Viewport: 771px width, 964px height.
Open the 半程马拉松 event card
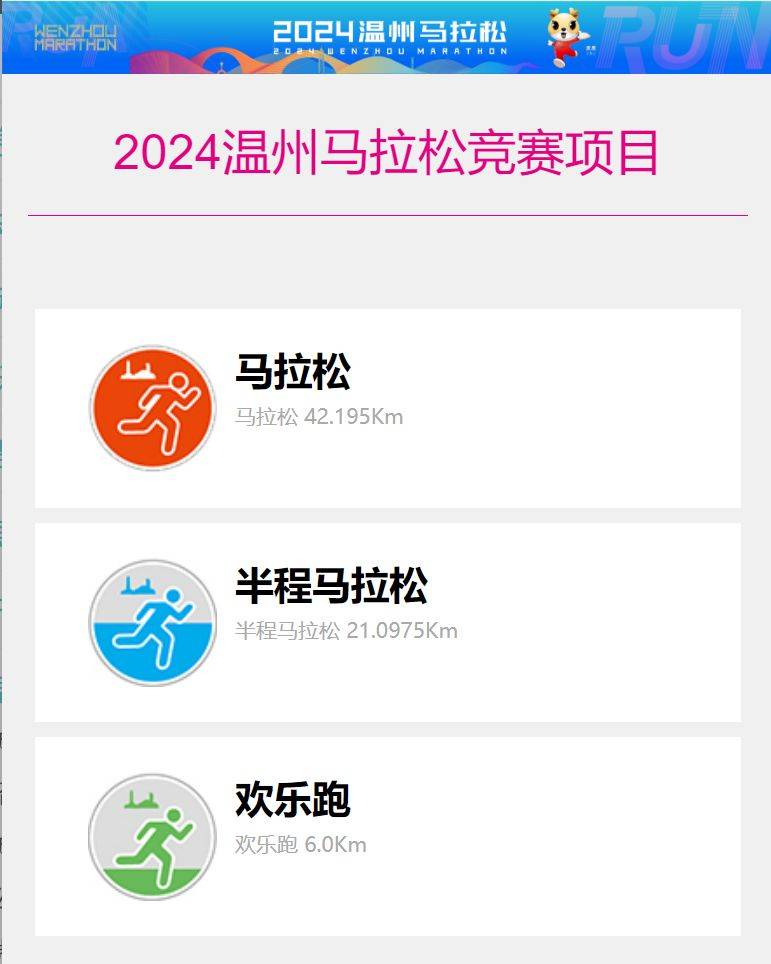(x=385, y=620)
